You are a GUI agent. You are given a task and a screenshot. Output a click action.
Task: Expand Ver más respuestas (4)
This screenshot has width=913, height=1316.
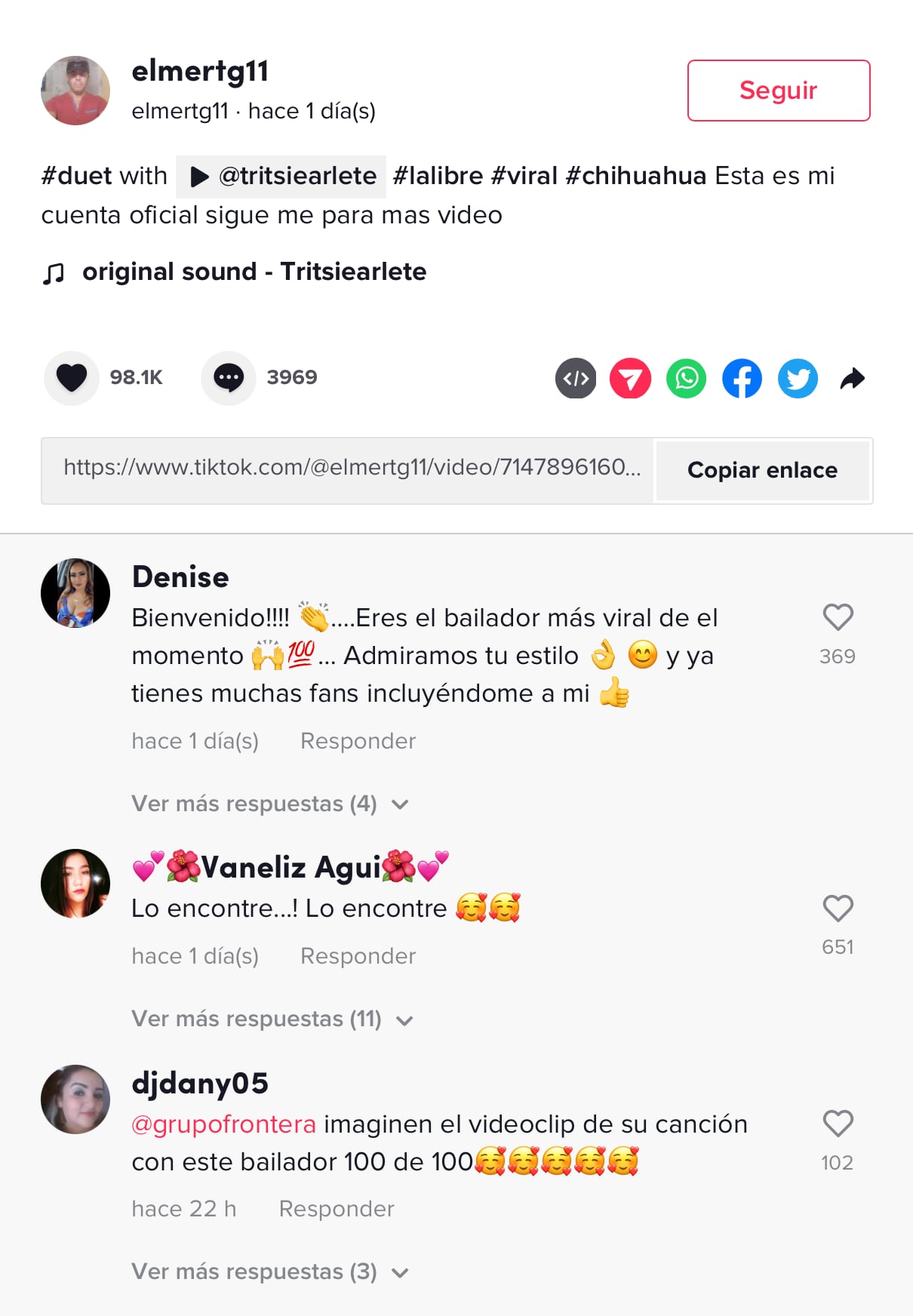tap(269, 804)
